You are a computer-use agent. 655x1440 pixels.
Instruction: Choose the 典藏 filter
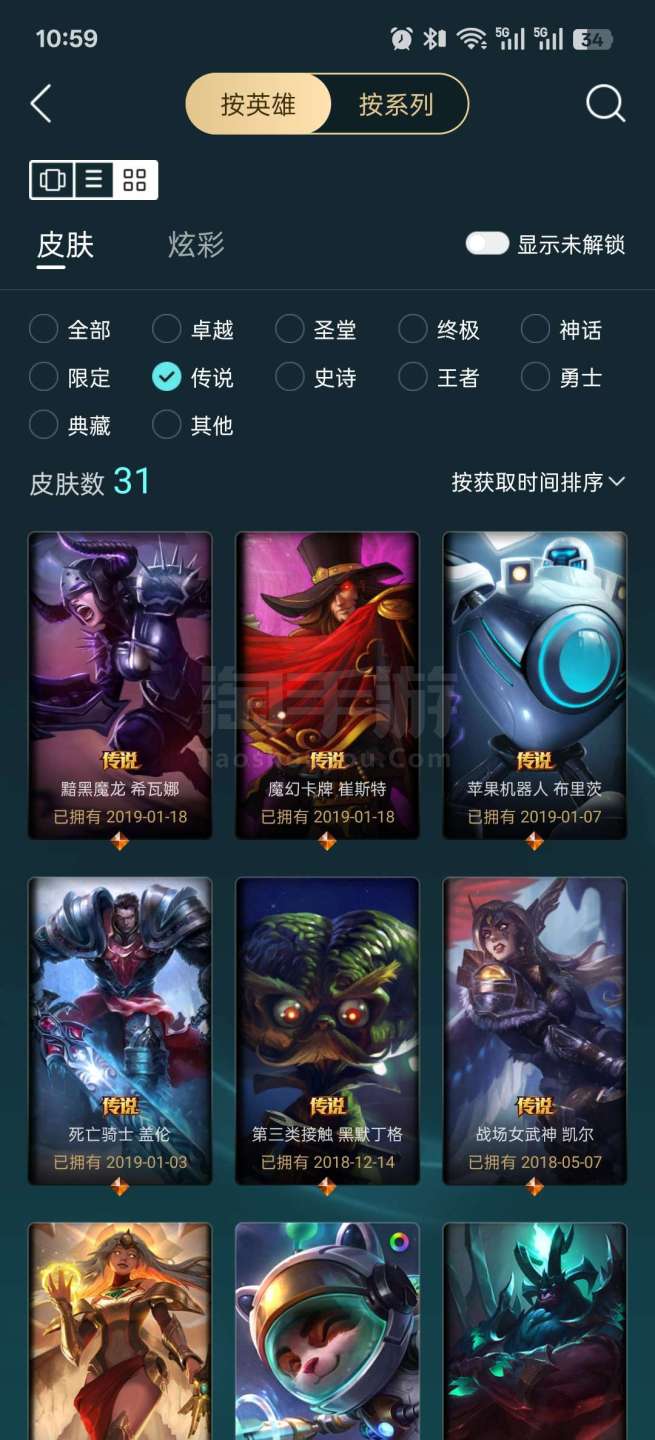70,425
